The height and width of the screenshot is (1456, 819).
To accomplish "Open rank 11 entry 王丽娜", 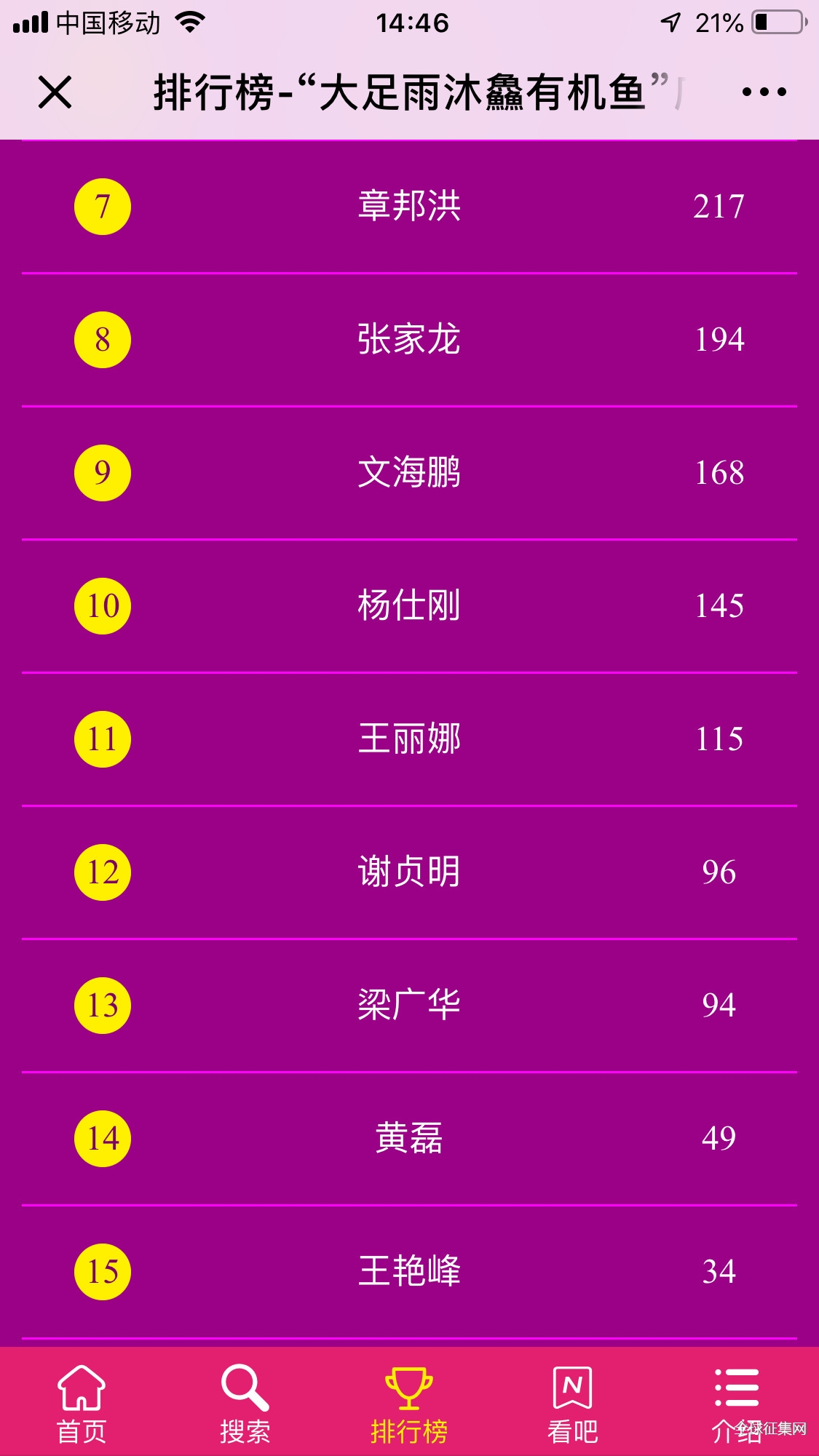I will pyautogui.click(x=409, y=739).
